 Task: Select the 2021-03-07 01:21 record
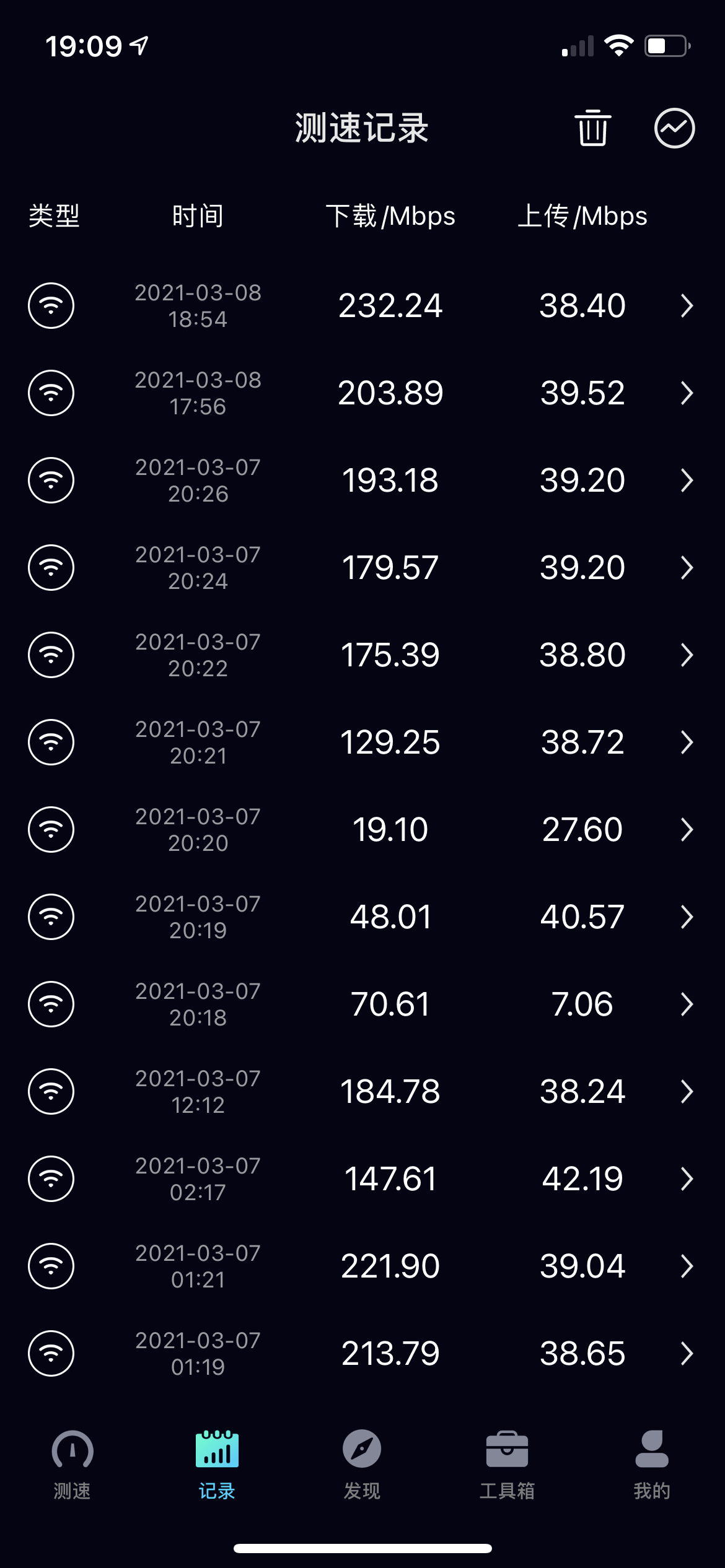point(362,1266)
